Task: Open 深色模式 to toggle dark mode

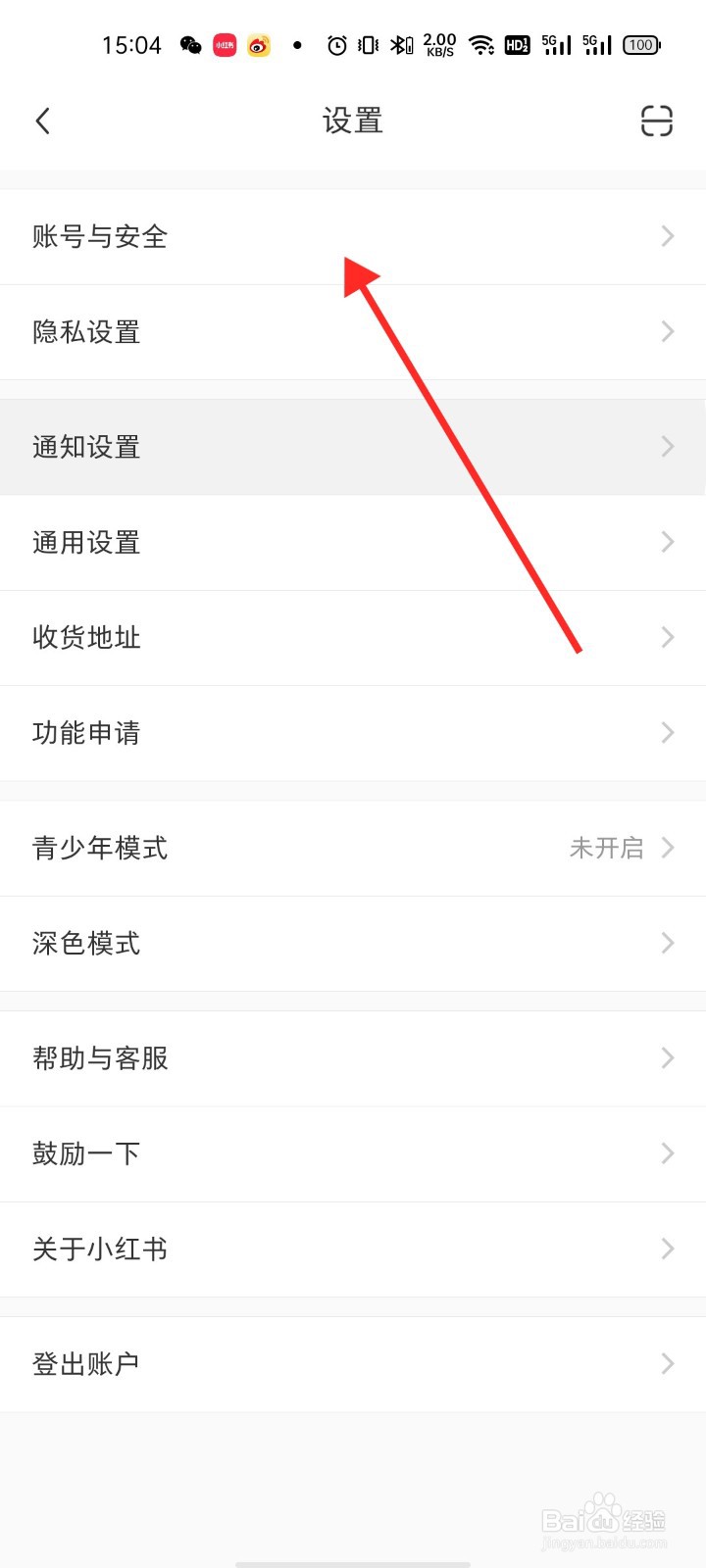Action: (x=353, y=943)
